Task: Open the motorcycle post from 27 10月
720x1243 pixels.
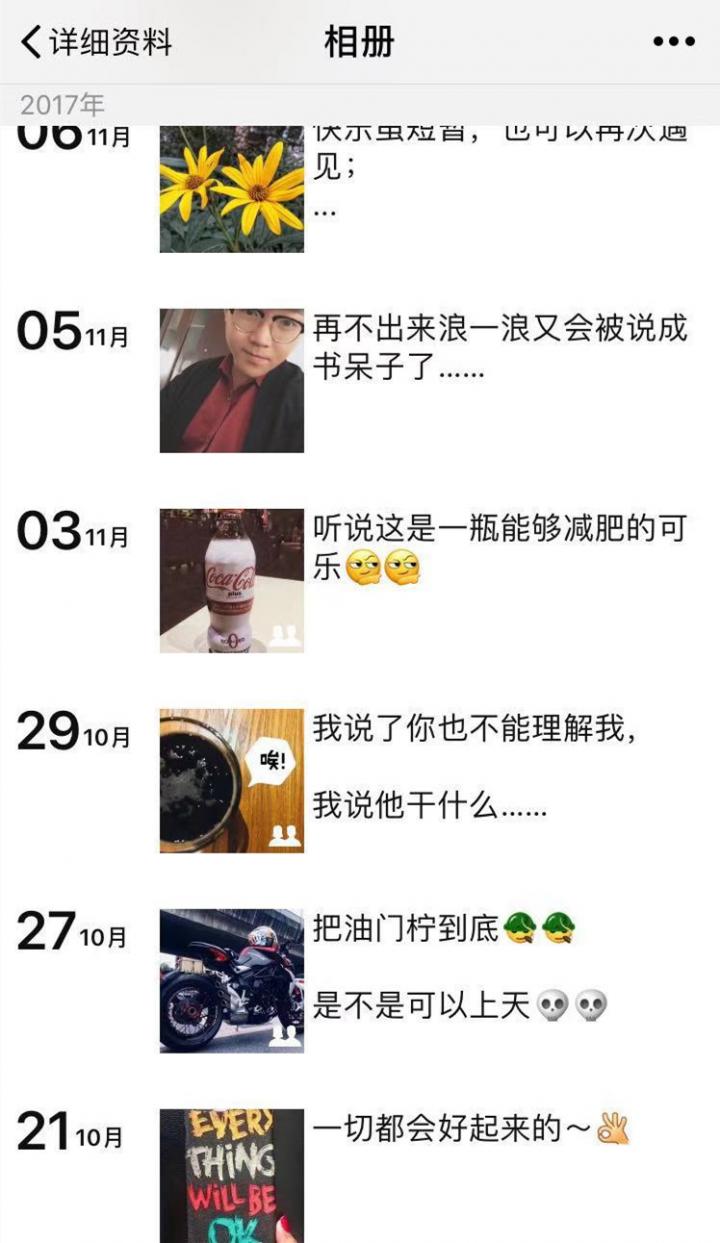Action: point(232,981)
